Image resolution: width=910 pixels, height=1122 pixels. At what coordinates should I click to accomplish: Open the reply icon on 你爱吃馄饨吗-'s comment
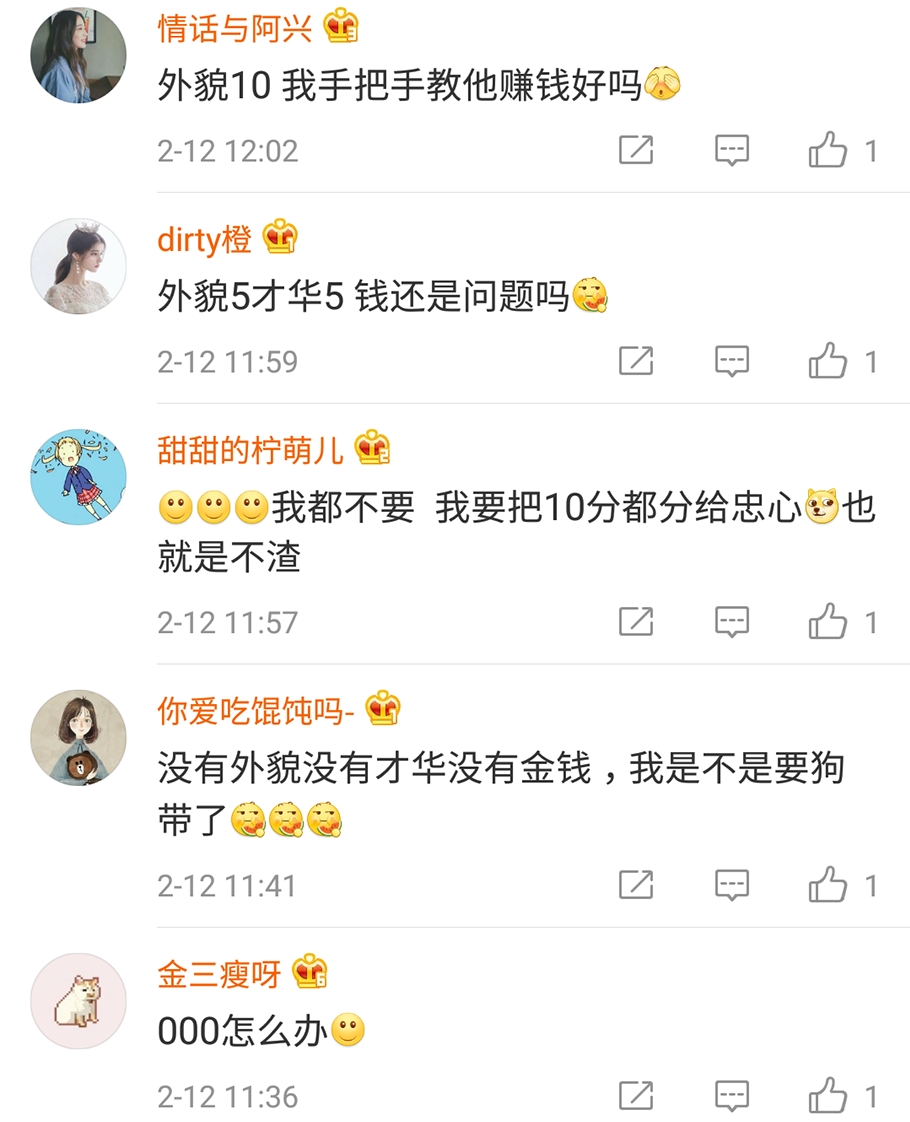click(730, 883)
